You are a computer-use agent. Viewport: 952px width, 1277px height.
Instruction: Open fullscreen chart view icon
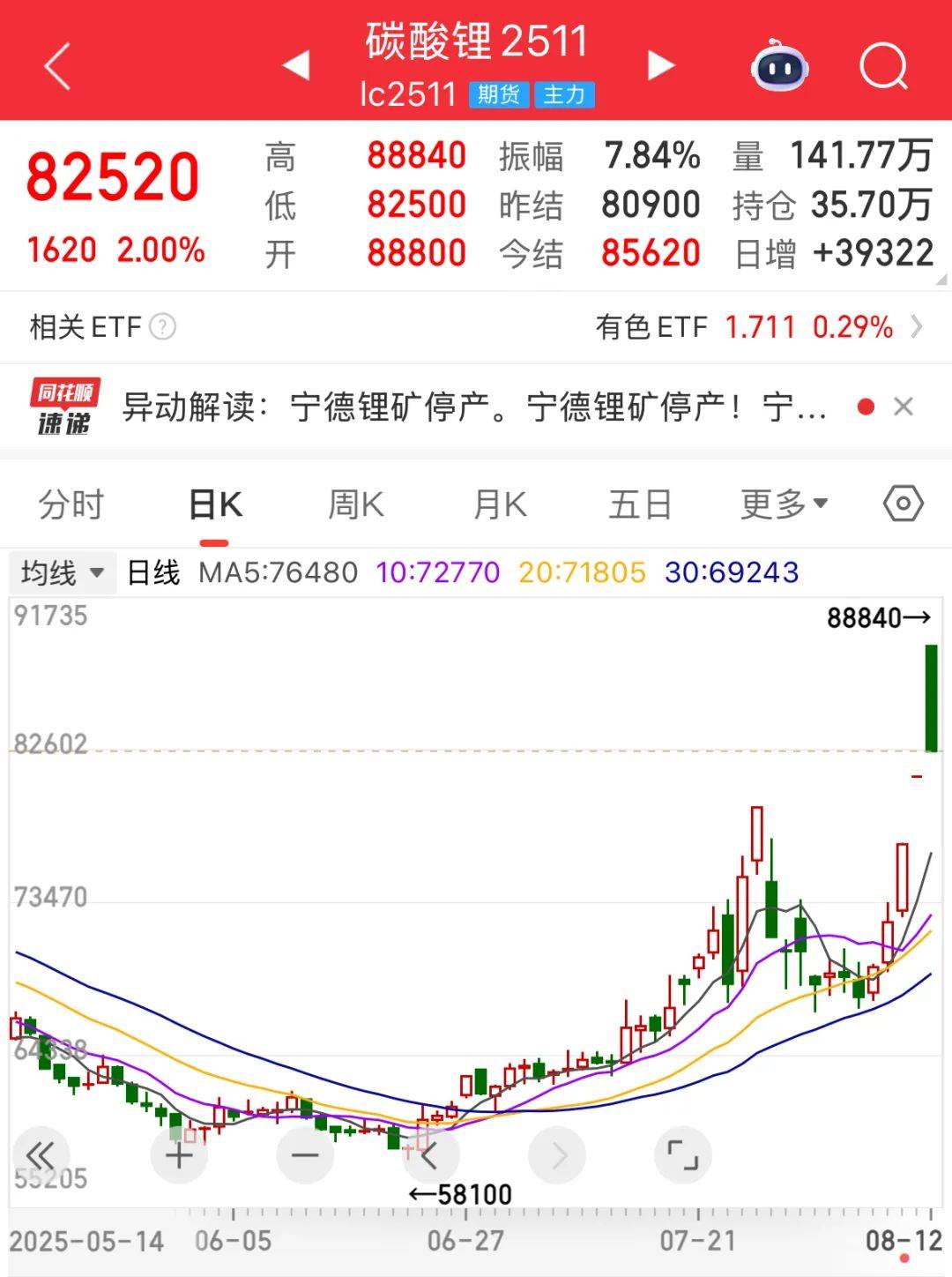[683, 1154]
